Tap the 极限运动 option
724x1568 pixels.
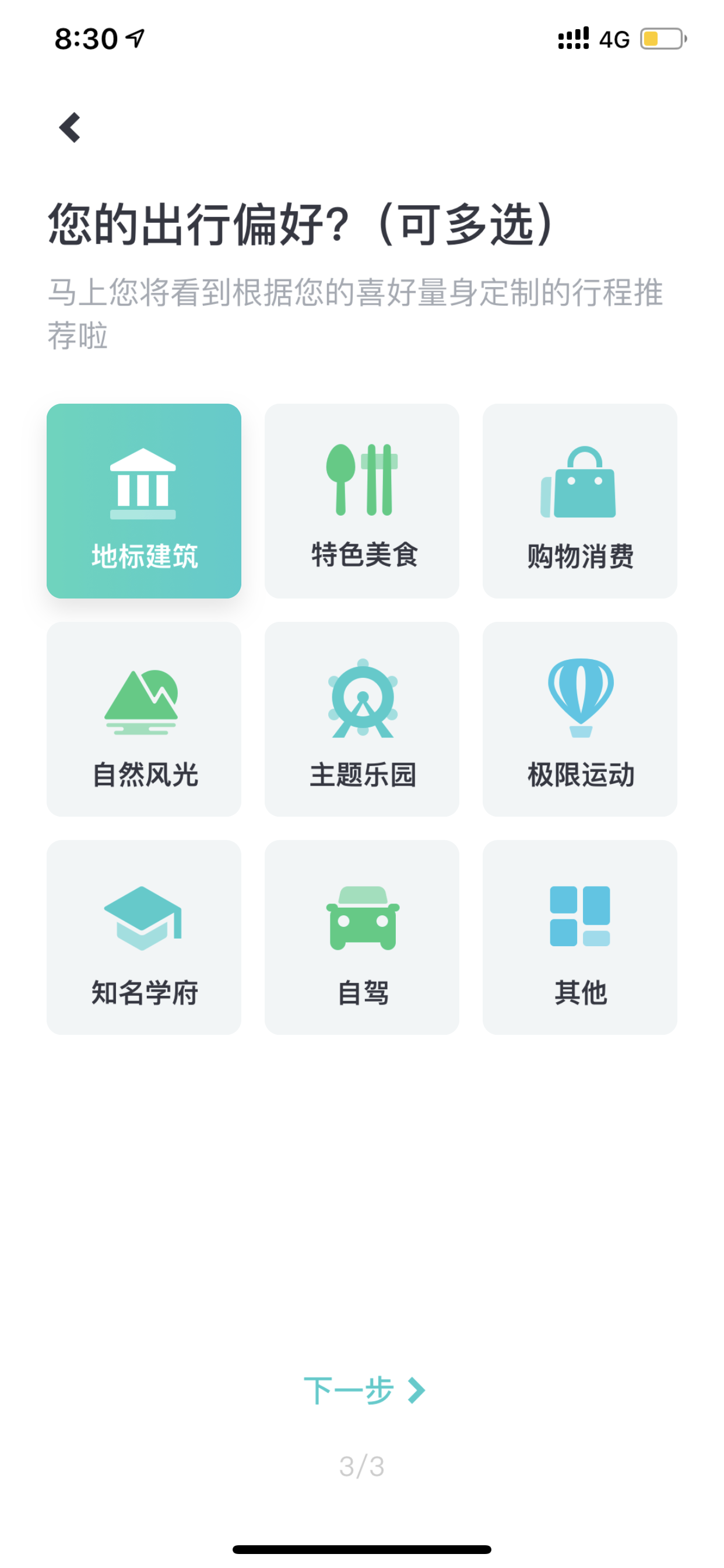tap(579, 718)
